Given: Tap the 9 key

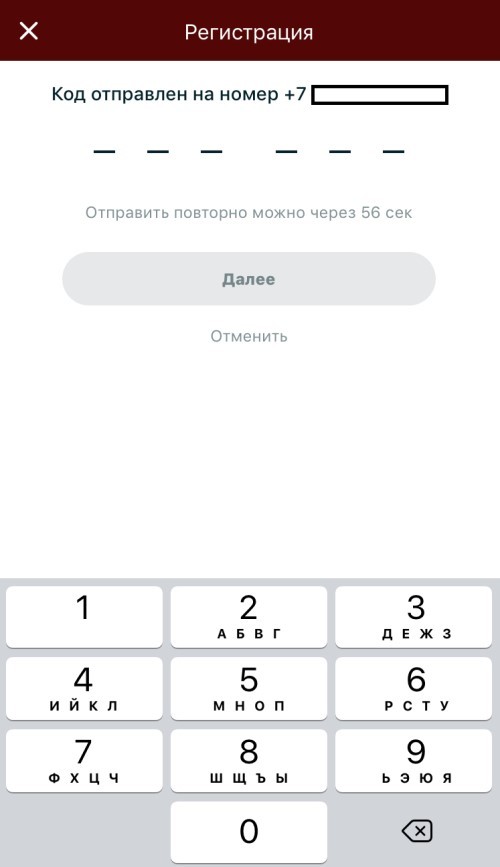Looking at the screenshot, I should point(414,761).
